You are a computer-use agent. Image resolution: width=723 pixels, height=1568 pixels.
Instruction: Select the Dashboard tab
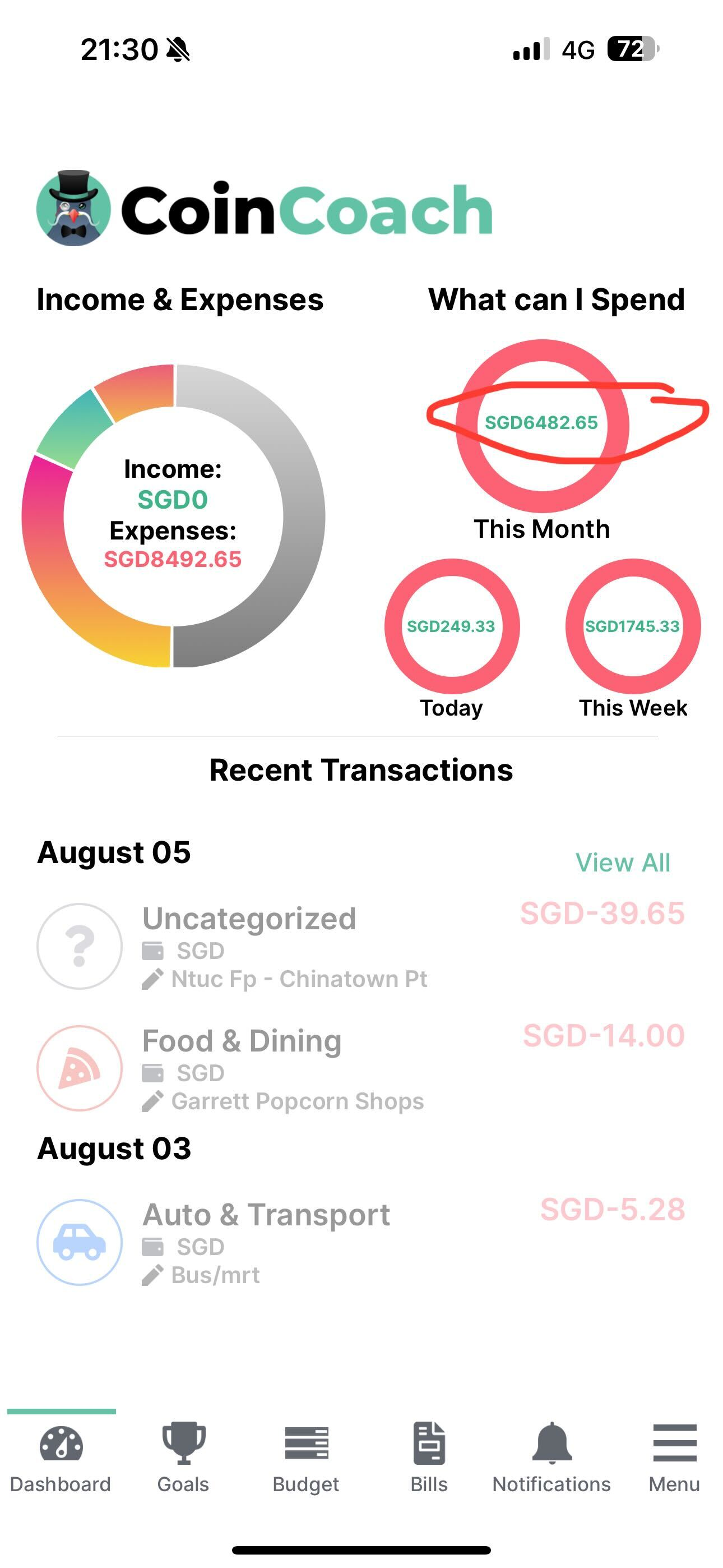(x=61, y=1457)
